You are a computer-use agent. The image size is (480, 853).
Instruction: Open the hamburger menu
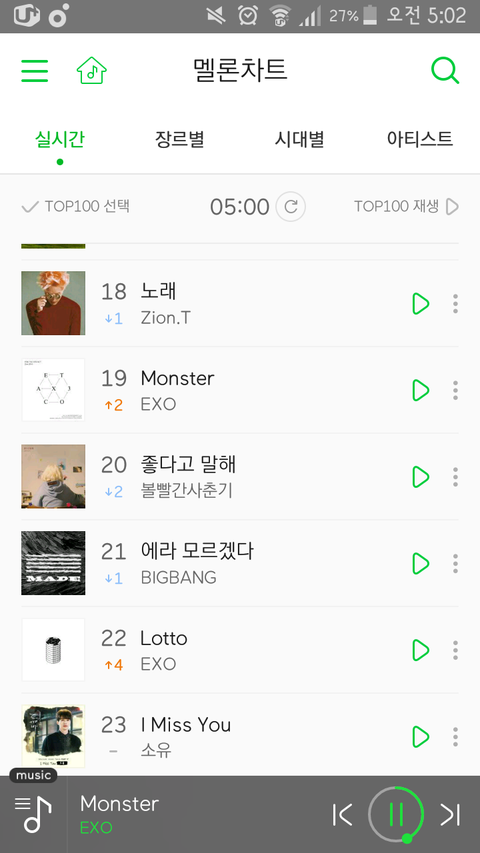coord(35,71)
